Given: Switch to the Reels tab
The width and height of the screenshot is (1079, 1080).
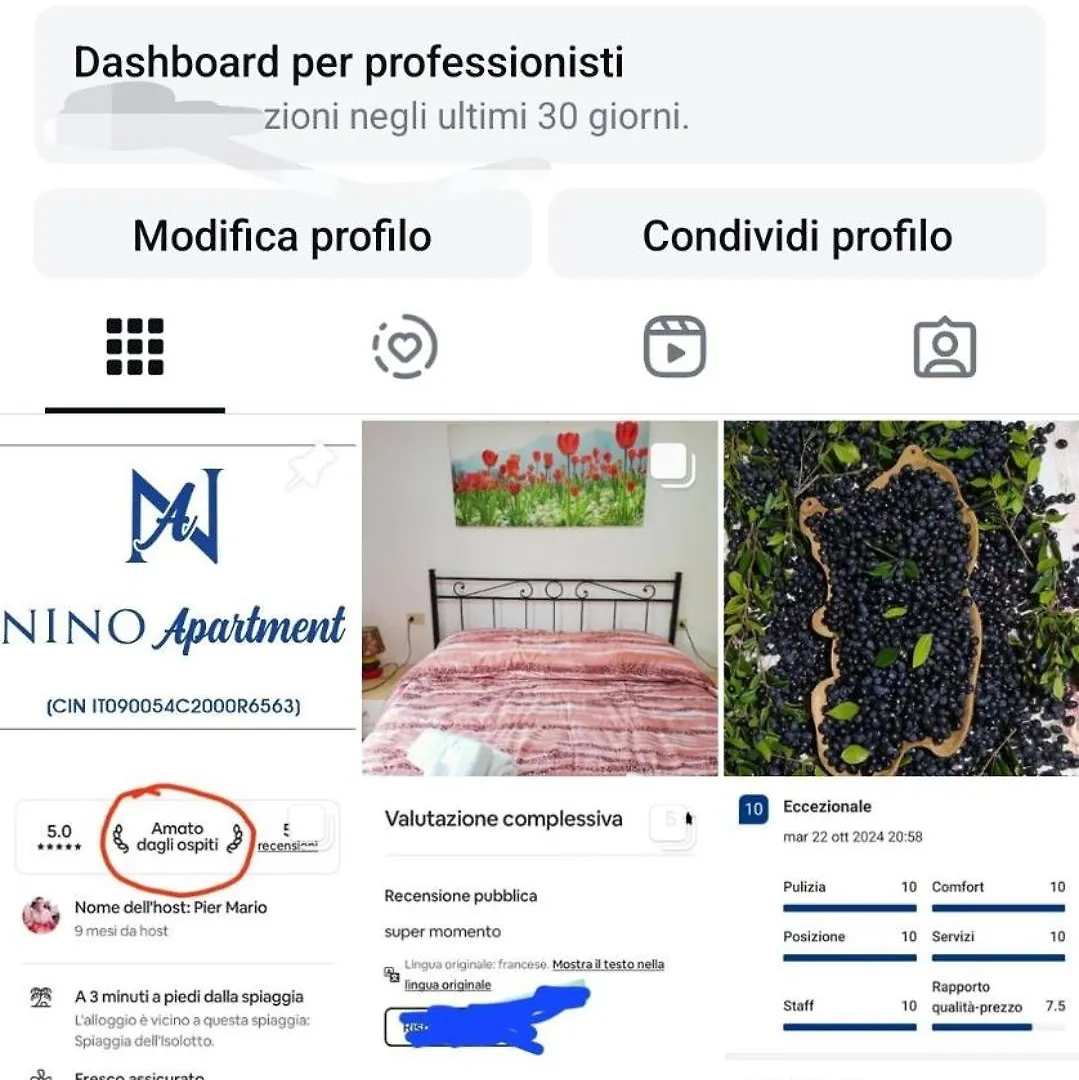Looking at the screenshot, I should 675,348.
